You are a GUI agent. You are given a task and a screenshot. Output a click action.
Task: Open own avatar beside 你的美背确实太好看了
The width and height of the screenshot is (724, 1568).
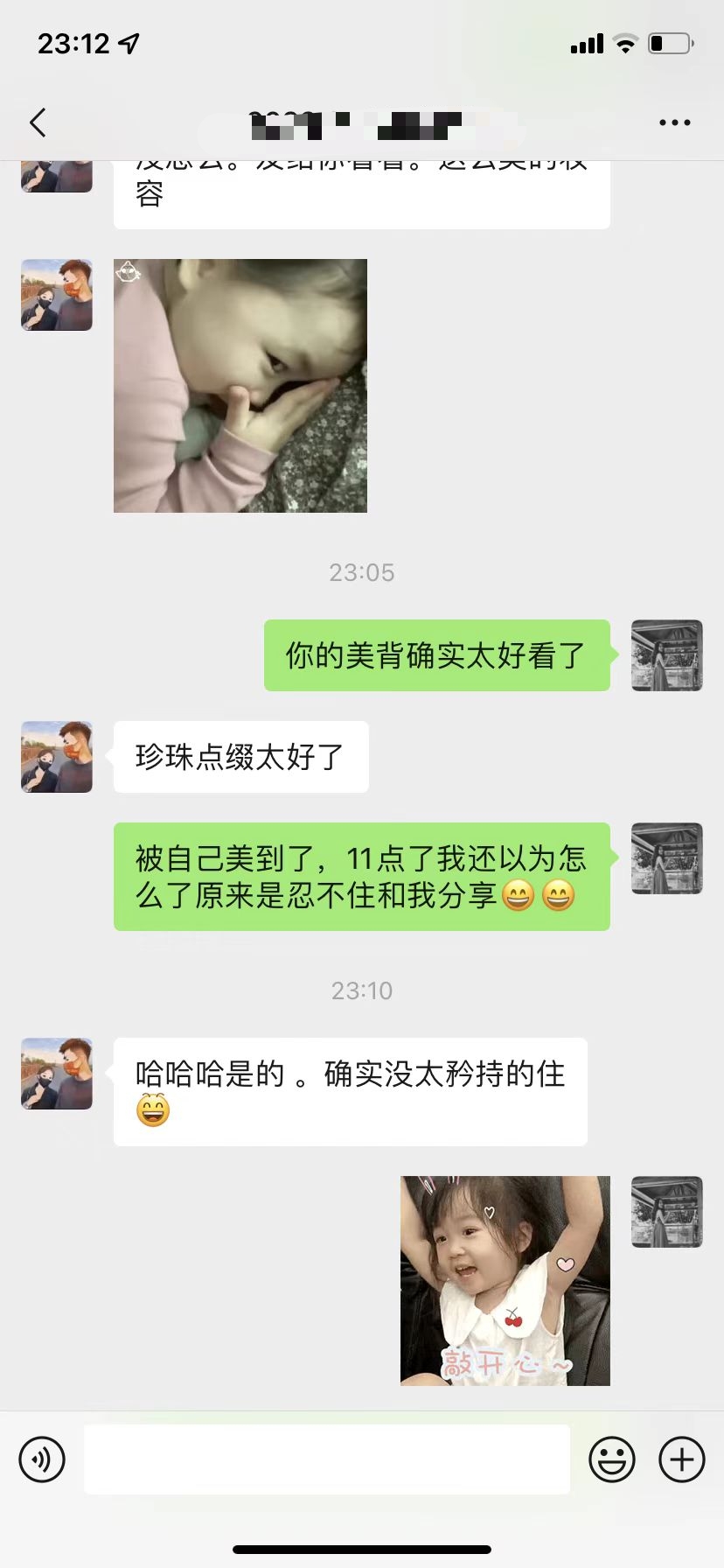666,655
